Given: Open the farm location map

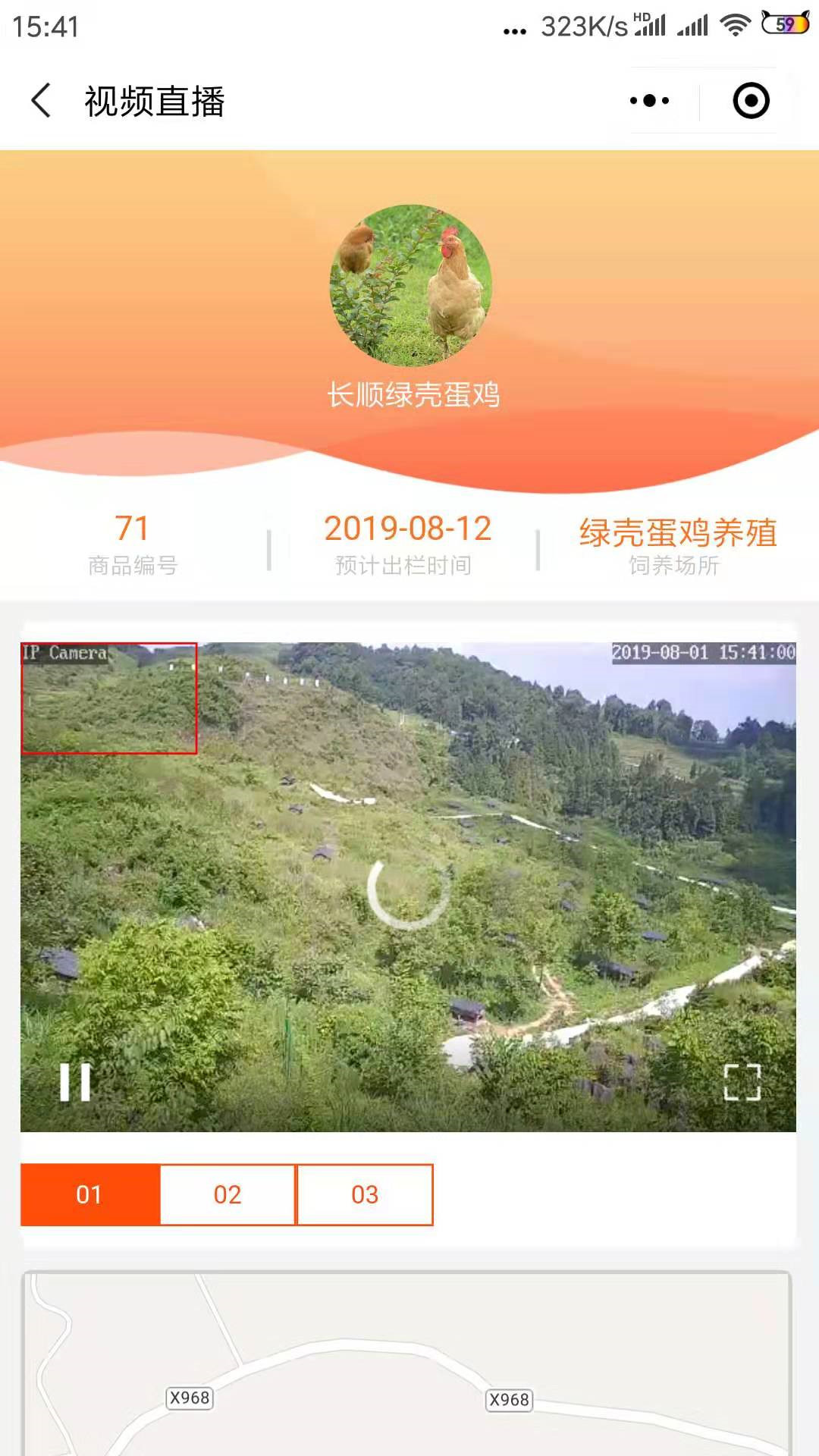Looking at the screenshot, I should [x=408, y=1365].
